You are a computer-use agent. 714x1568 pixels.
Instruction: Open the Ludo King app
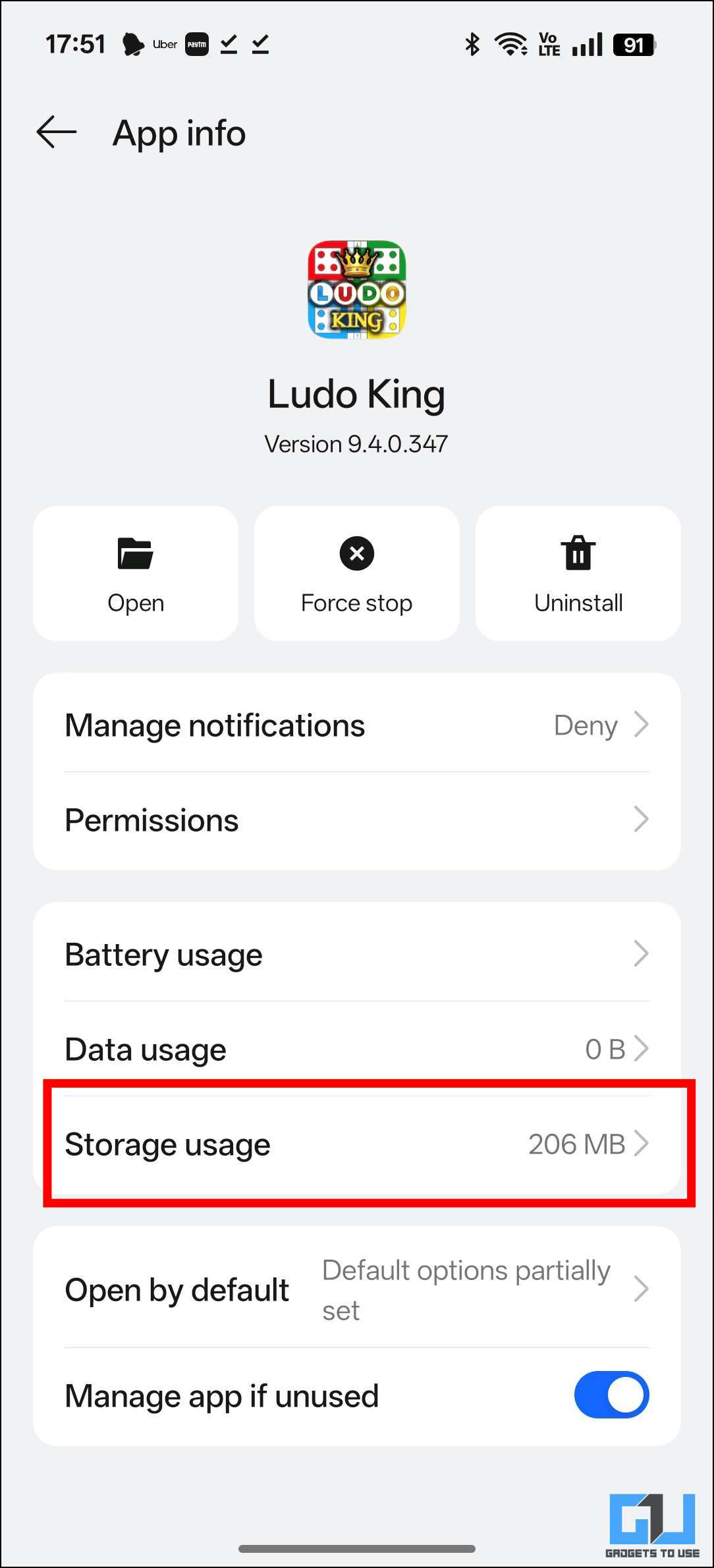(136, 573)
